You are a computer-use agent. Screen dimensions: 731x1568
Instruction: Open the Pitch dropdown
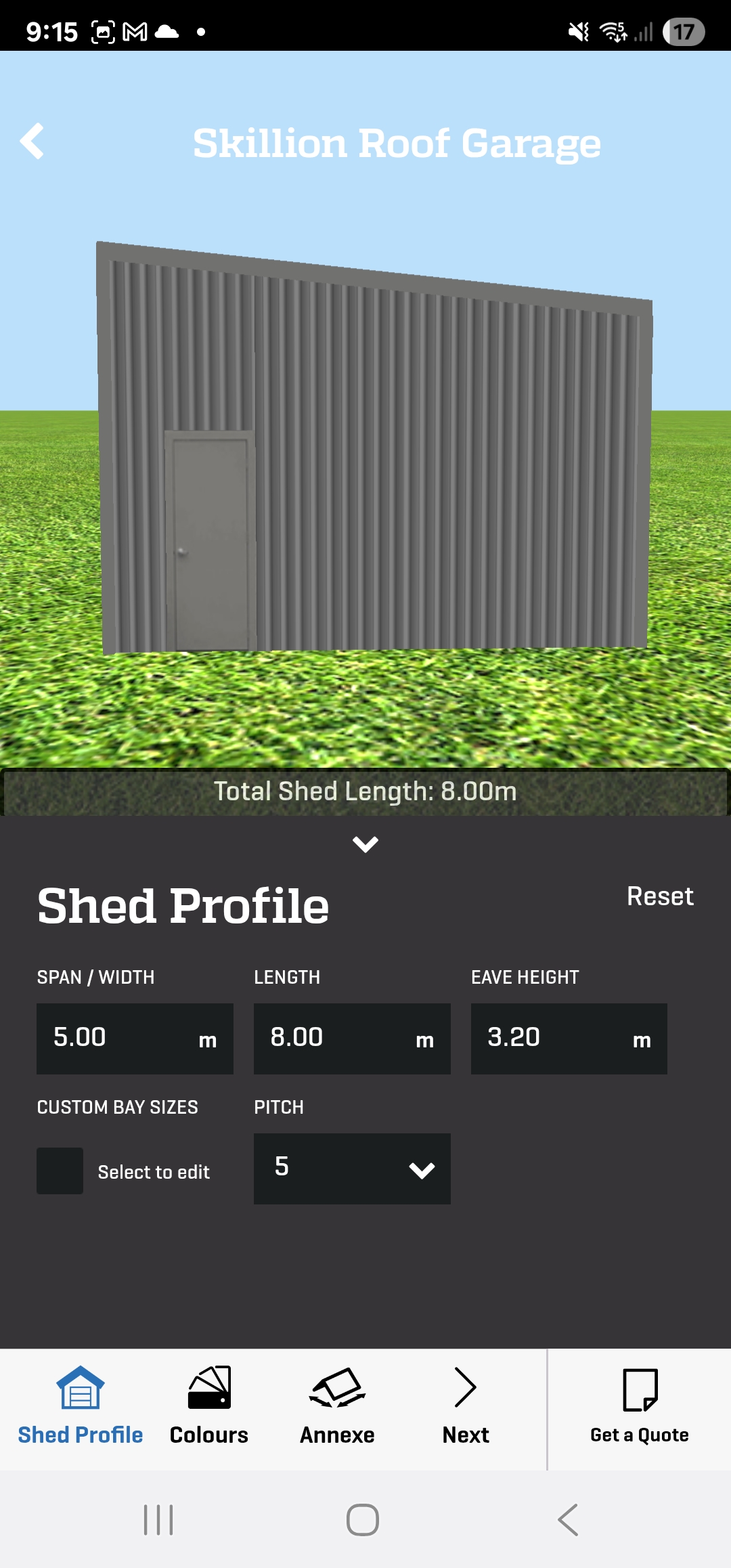click(352, 1169)
